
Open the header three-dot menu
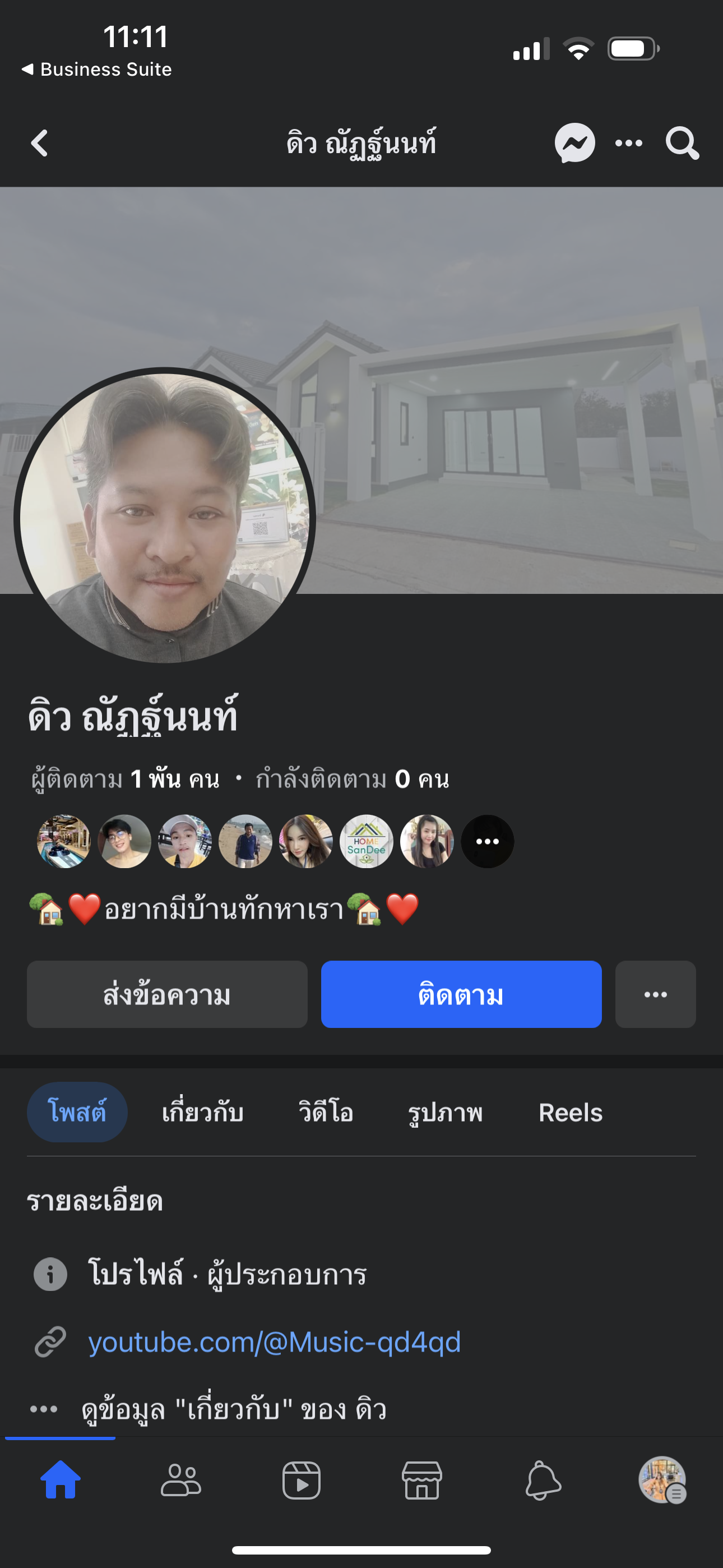(x=629, y=144)
